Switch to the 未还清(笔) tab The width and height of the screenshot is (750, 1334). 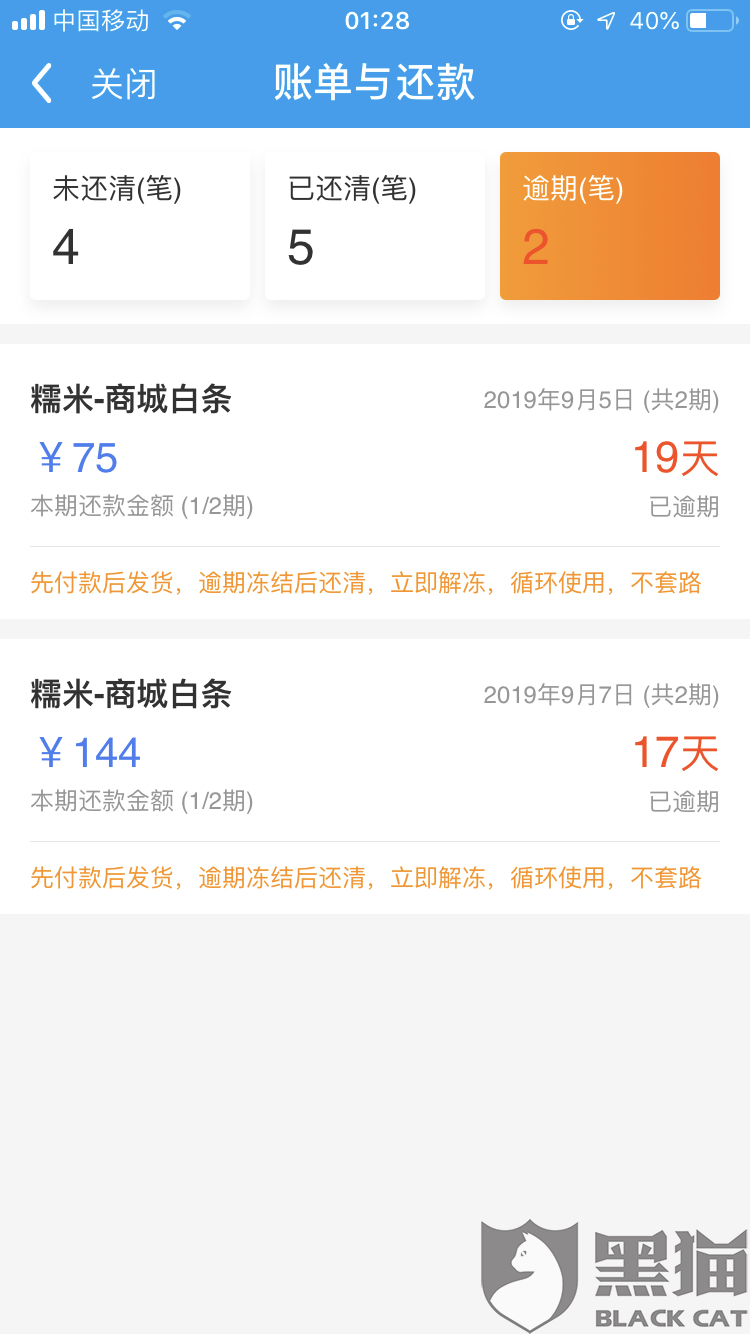(x=140, y=226)
